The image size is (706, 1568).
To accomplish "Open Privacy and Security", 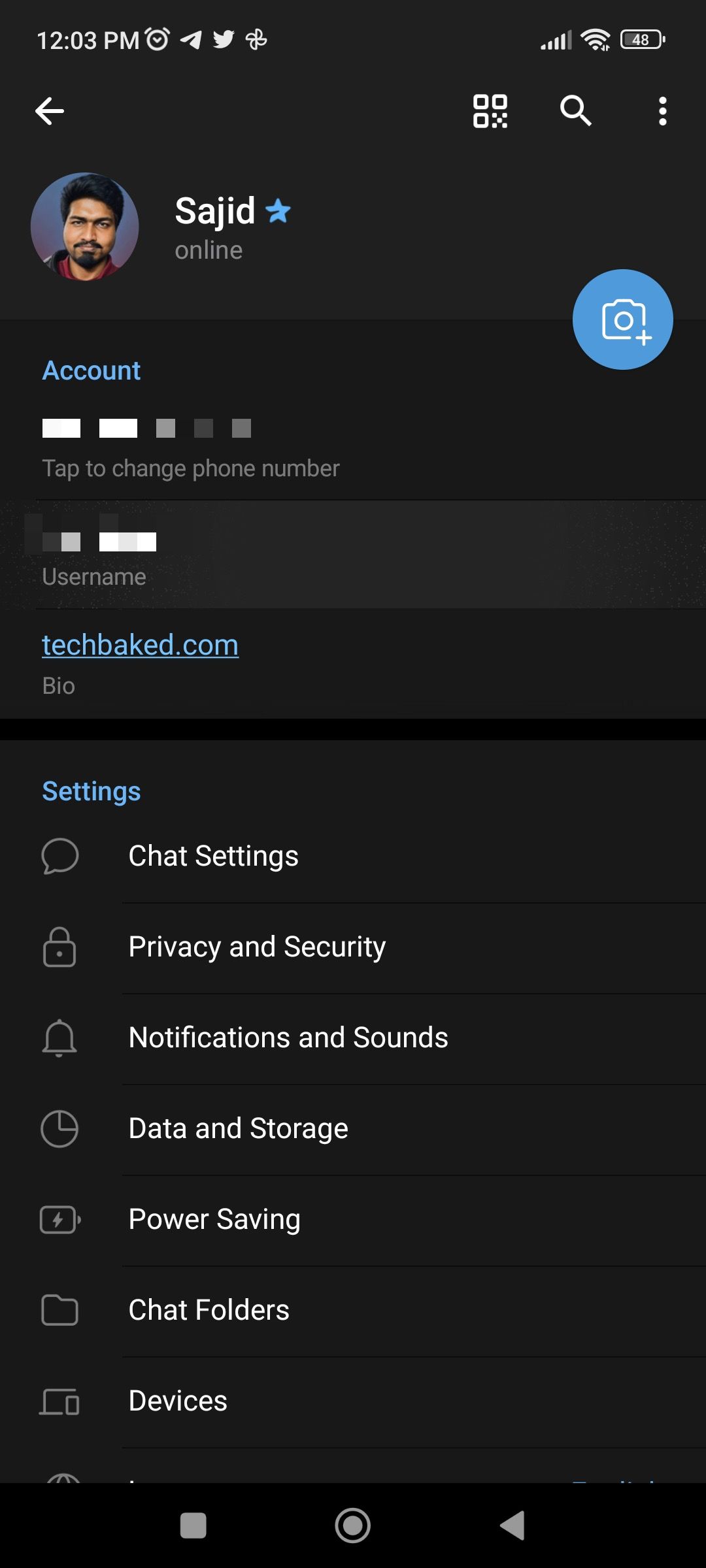I will [257, 947].
